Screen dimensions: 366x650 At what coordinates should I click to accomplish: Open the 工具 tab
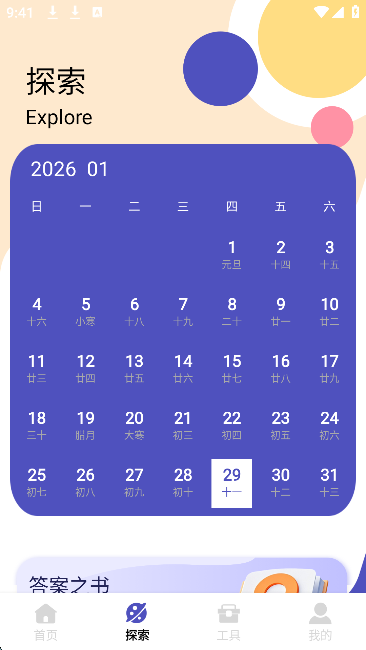[x=229, y=622]
